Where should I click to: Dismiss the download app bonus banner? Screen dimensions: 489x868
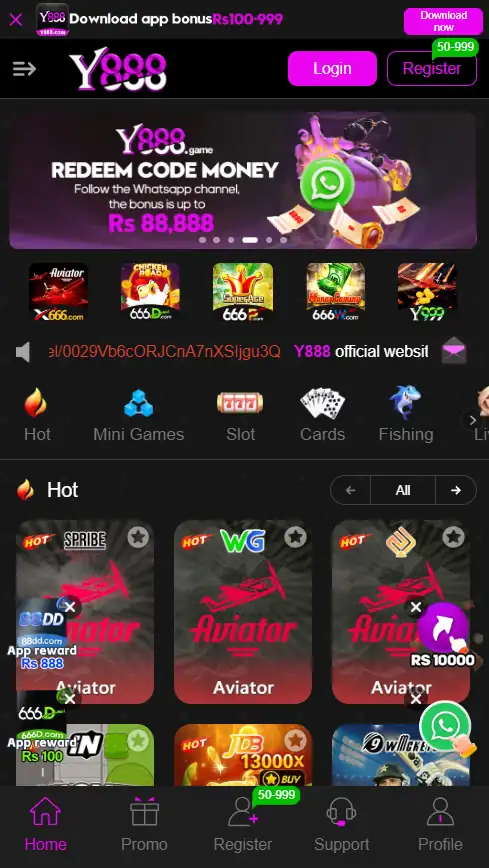[16, 20]
